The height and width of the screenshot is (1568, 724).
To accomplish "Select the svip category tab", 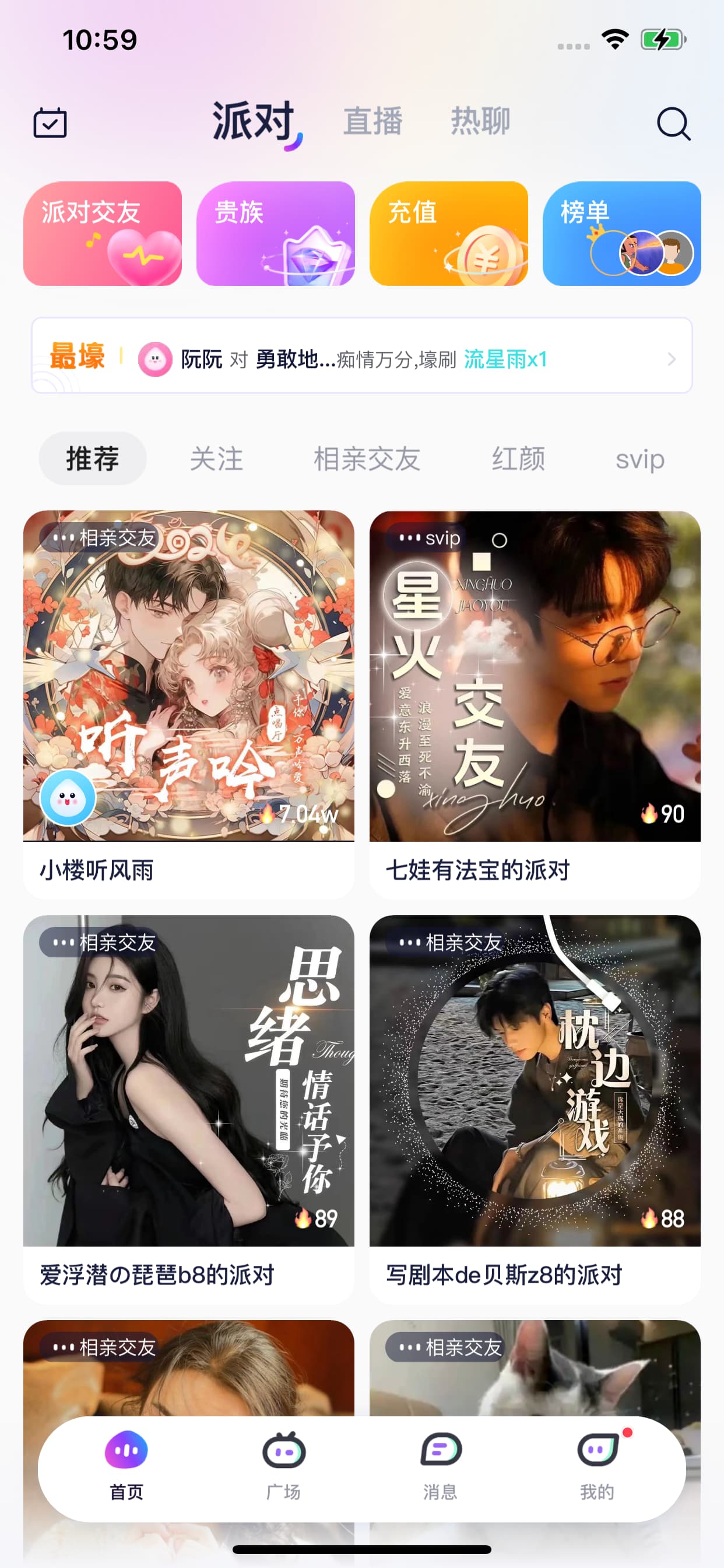I will pos(639,459).
